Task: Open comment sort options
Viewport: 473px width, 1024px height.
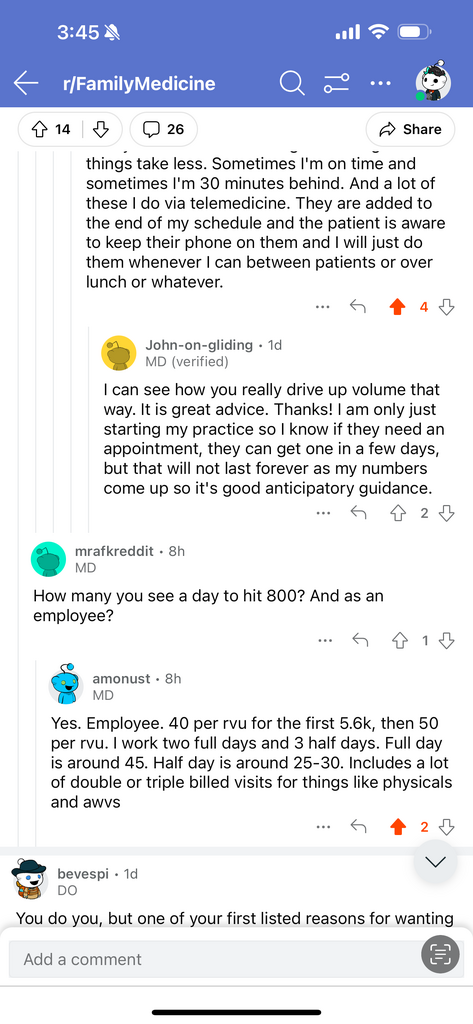Action: [337, 83]
